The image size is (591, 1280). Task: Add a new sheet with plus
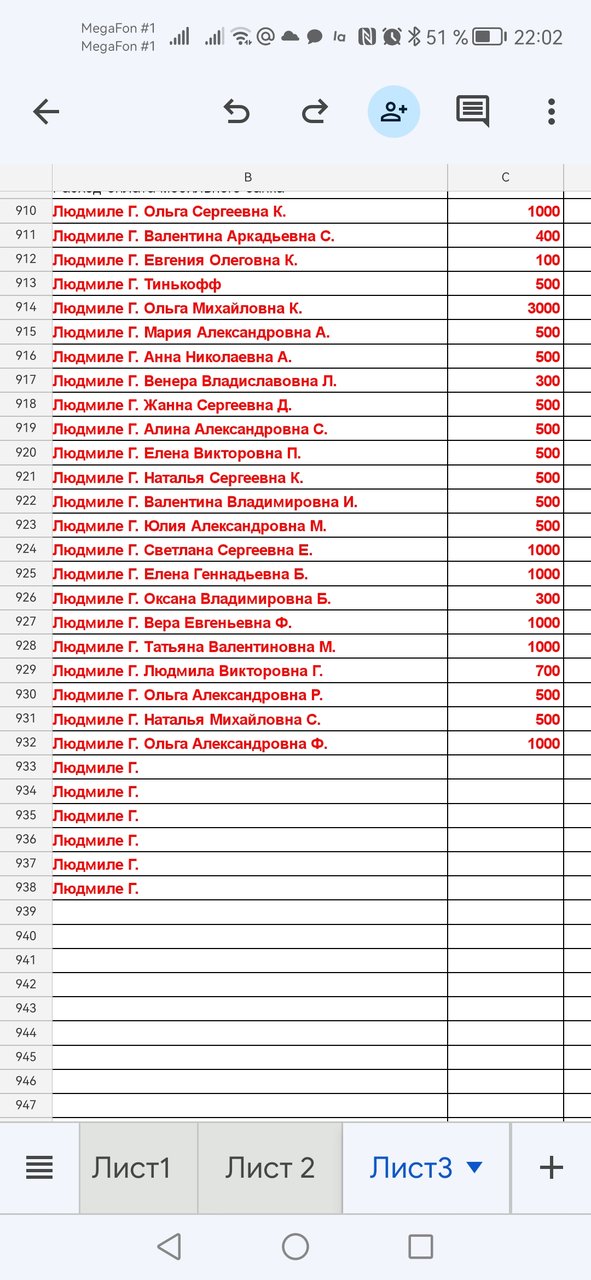click(x=551, y=1167)
